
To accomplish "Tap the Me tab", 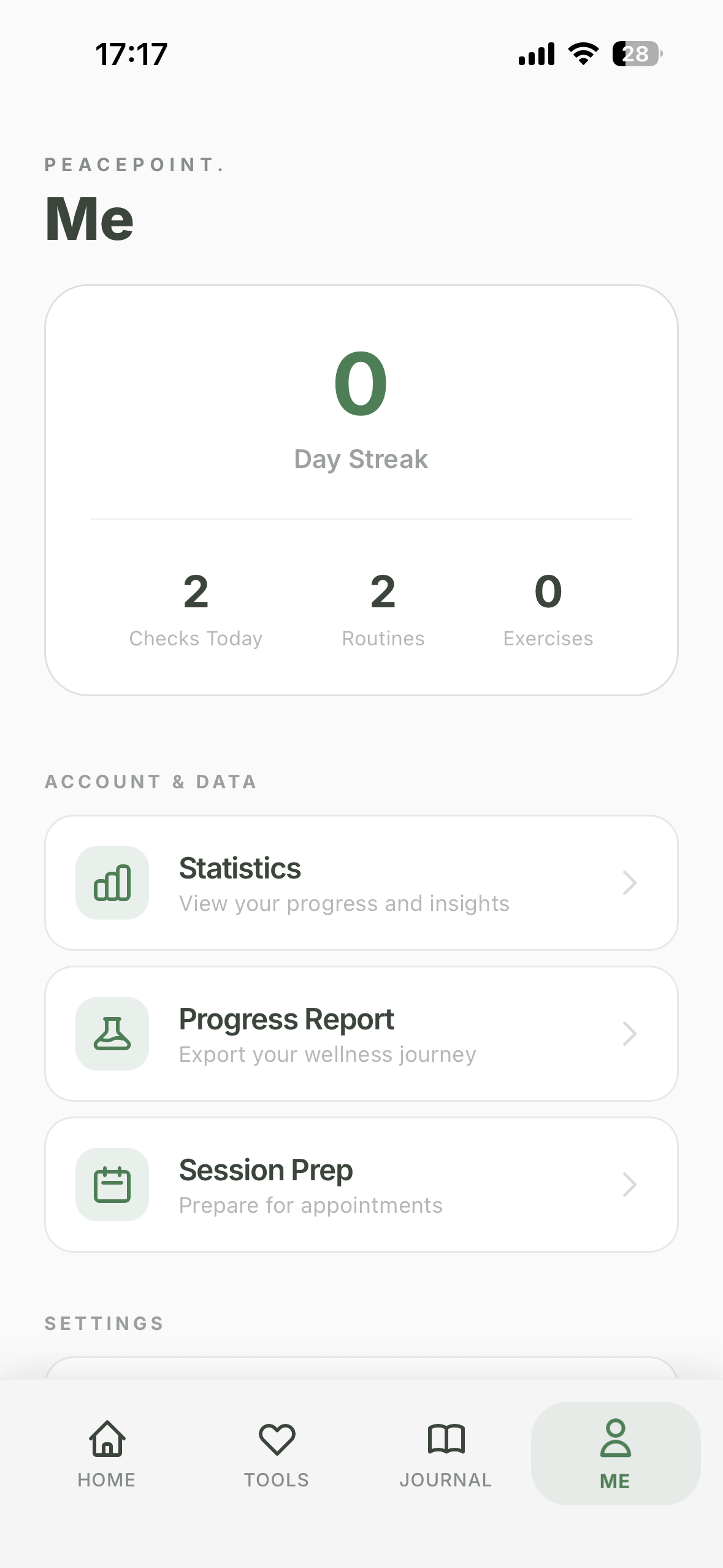I will tap(615, 1453).
